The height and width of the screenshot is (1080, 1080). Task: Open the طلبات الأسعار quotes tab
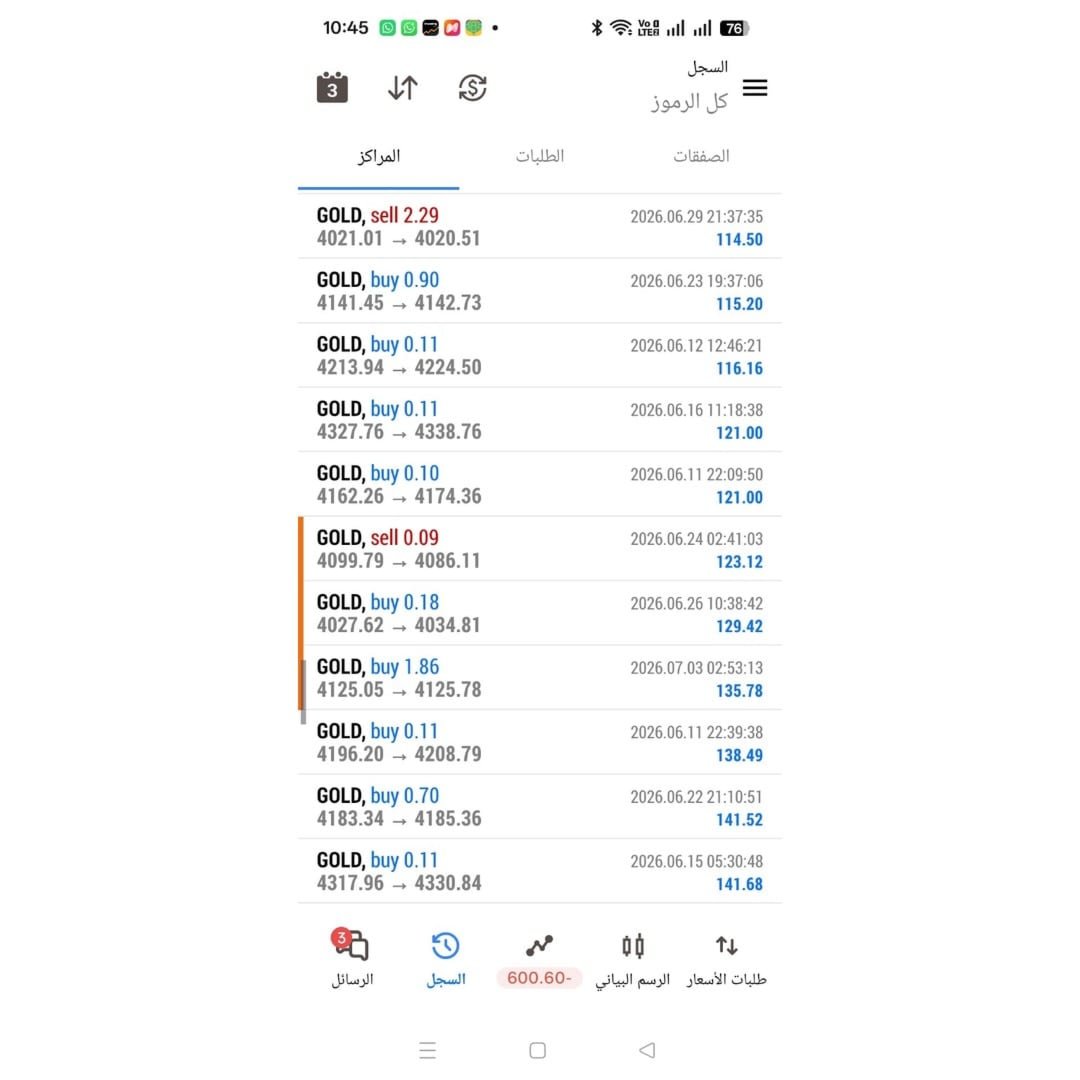(x=727, y=959)
